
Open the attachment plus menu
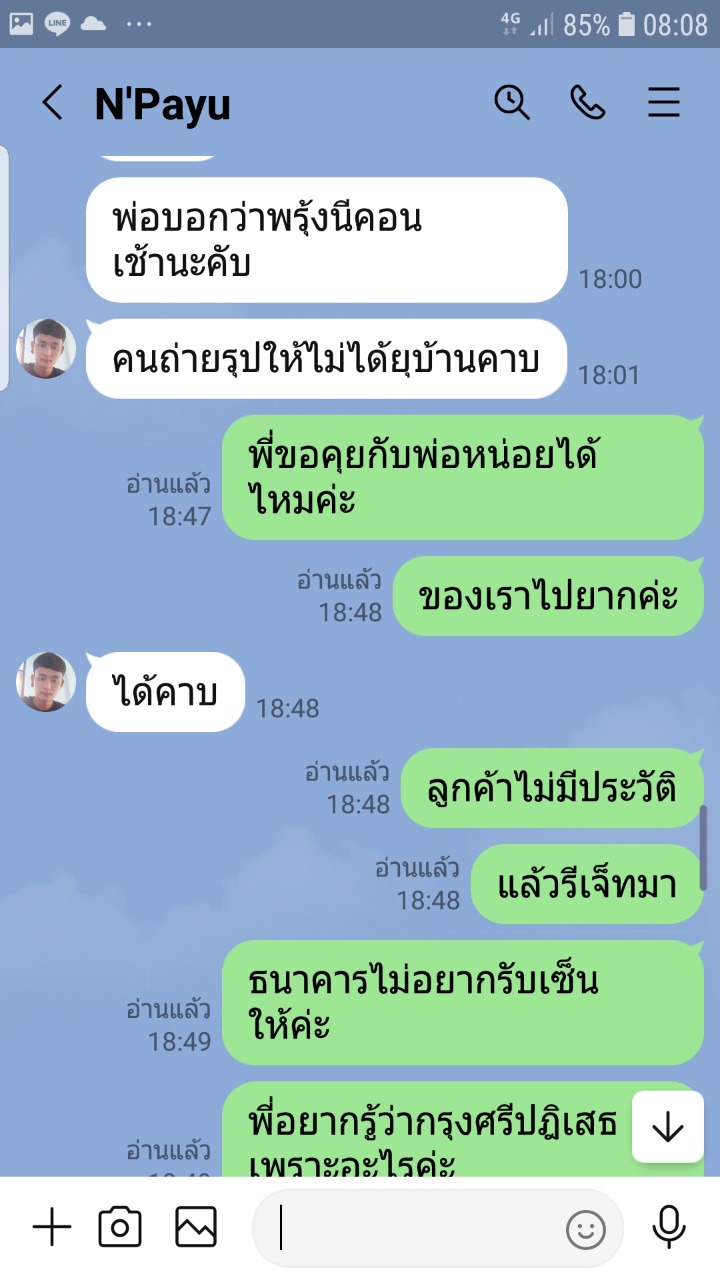(x=52, y=1228)
